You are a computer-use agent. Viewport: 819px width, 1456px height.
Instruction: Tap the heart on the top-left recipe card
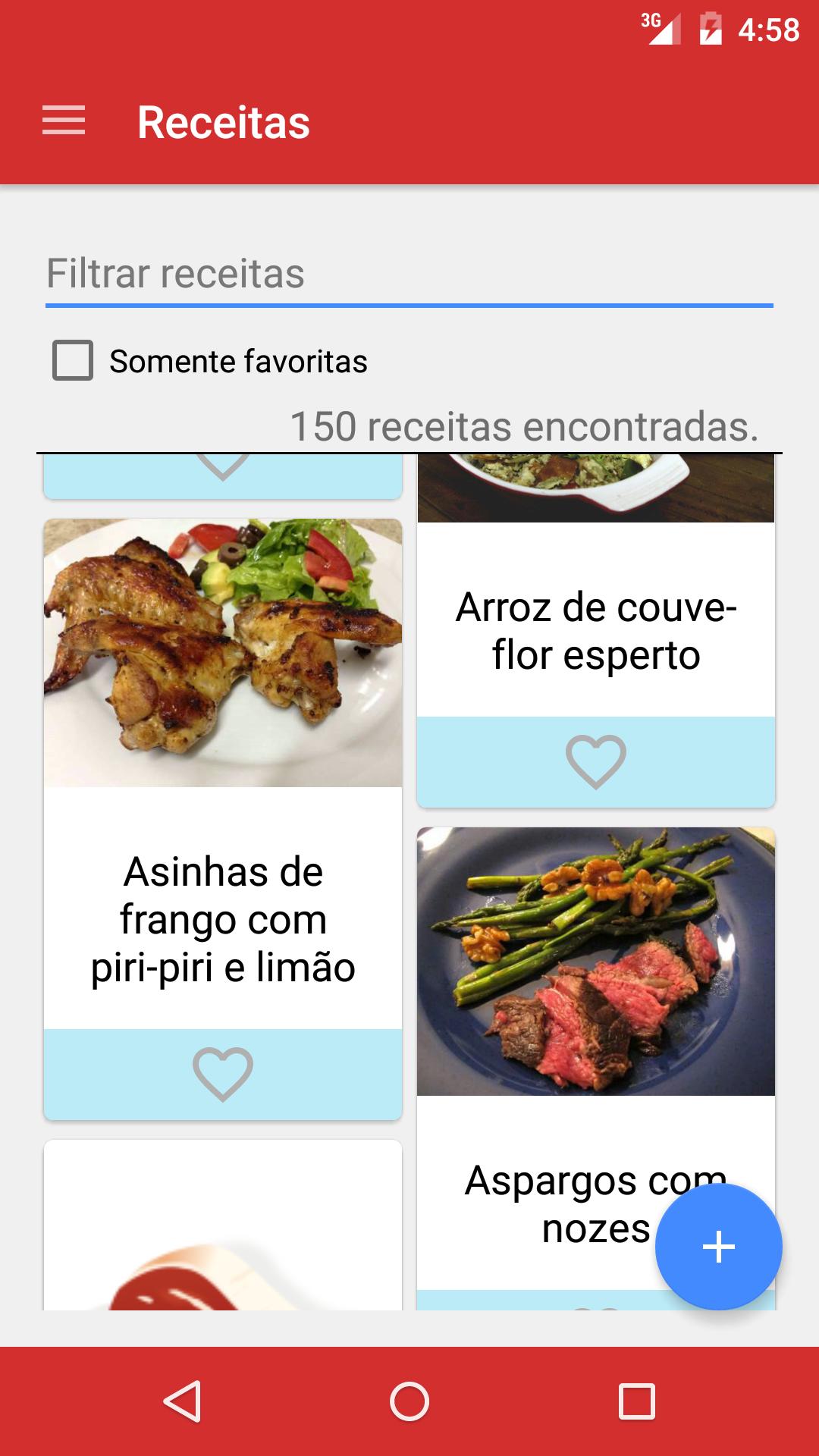pyautogui.click(x=222, y=468)
